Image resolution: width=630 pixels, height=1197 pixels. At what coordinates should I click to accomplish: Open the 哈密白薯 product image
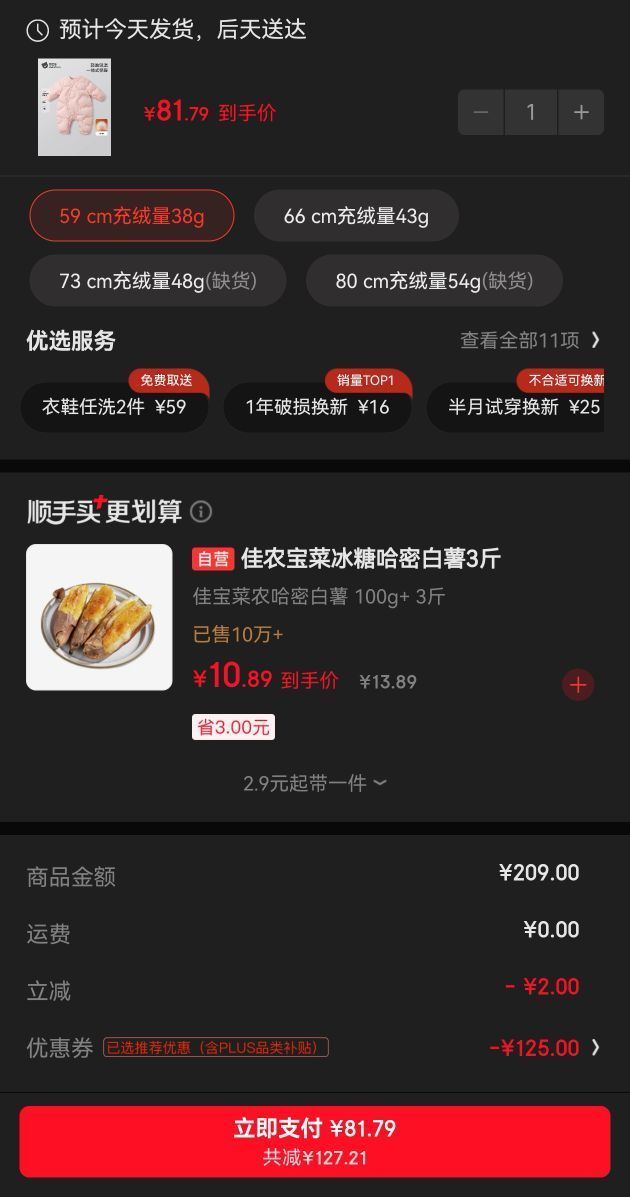(99, 617)
